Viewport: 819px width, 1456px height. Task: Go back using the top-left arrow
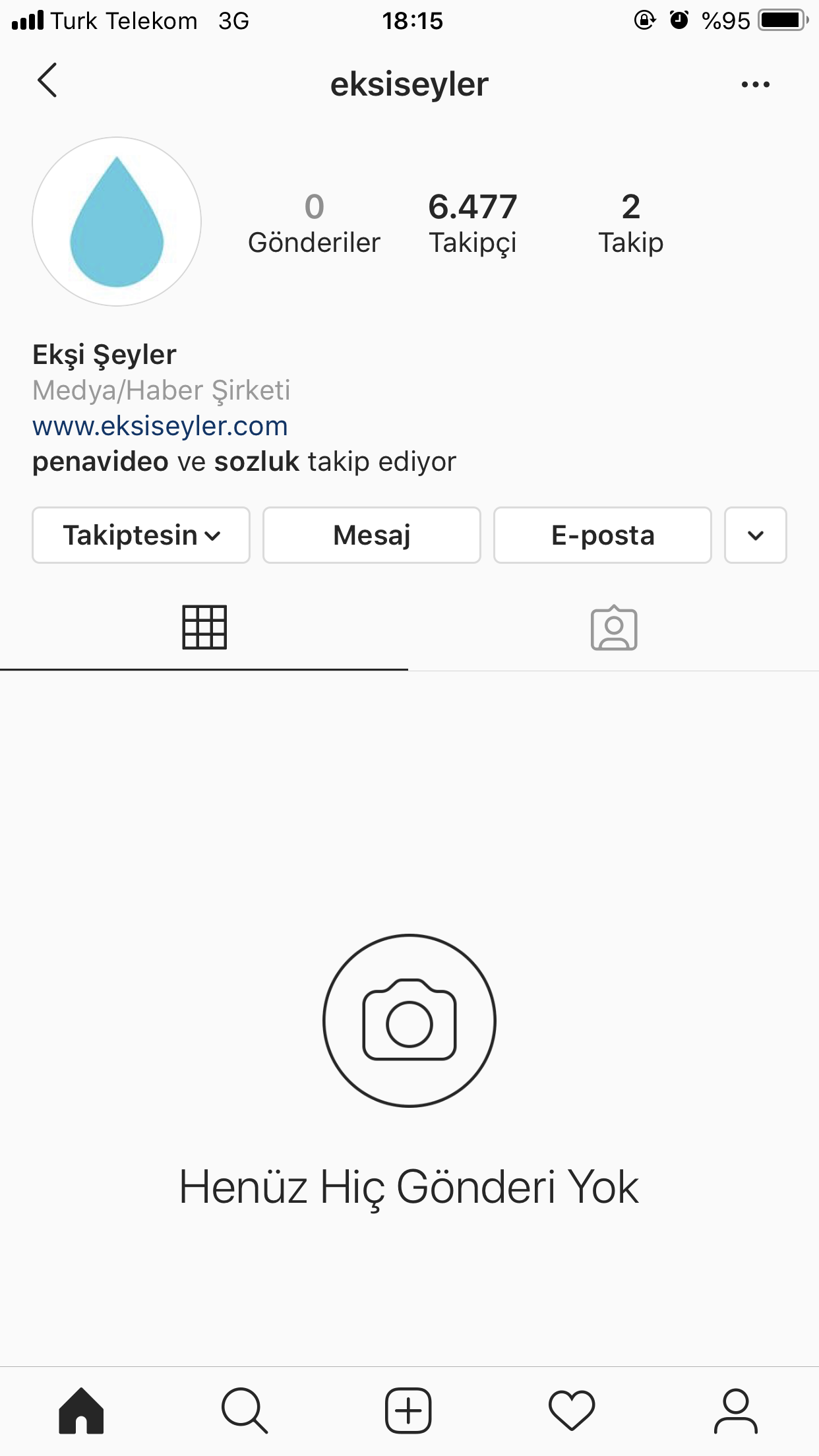pyautogui.click(x=47, y=81)
